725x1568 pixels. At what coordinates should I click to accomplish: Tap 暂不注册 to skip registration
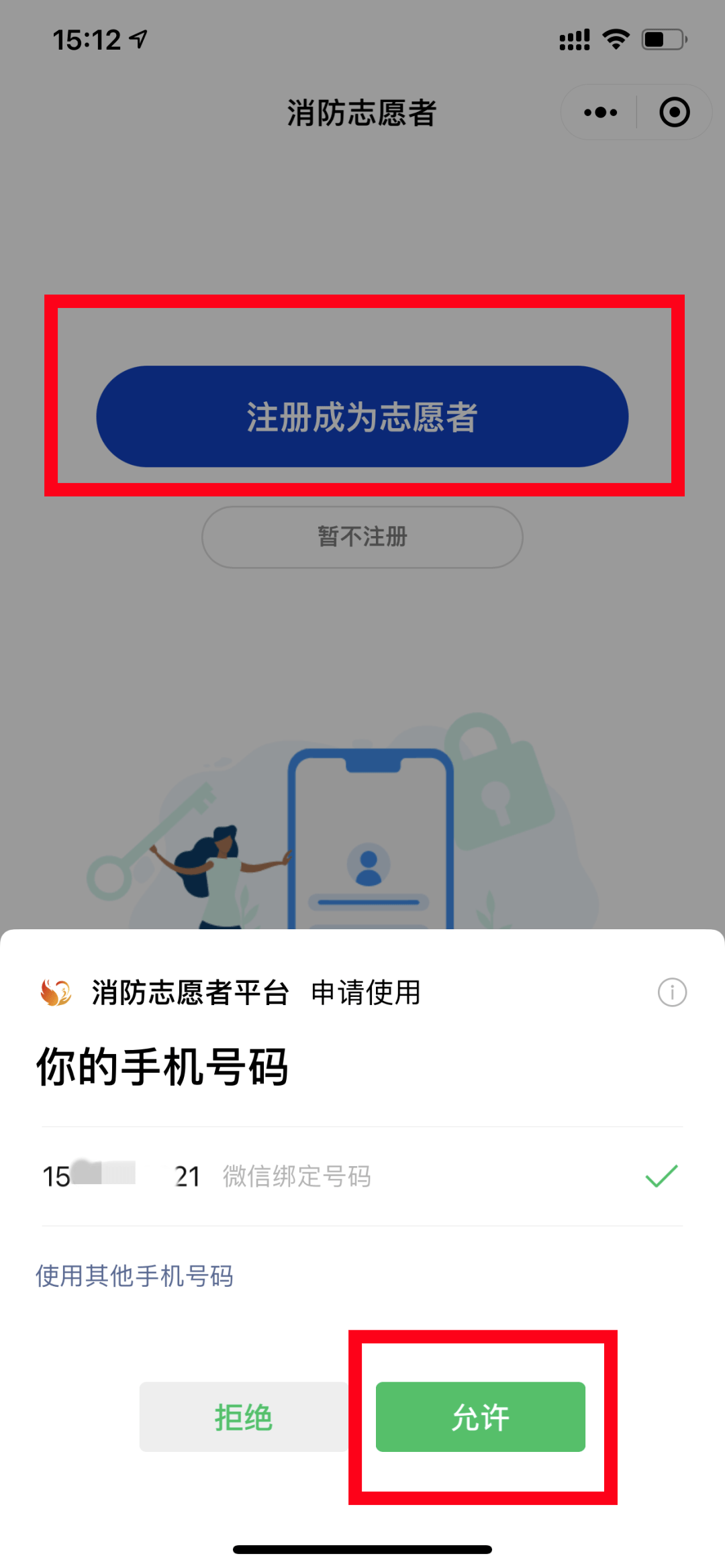tap(362, 536)
